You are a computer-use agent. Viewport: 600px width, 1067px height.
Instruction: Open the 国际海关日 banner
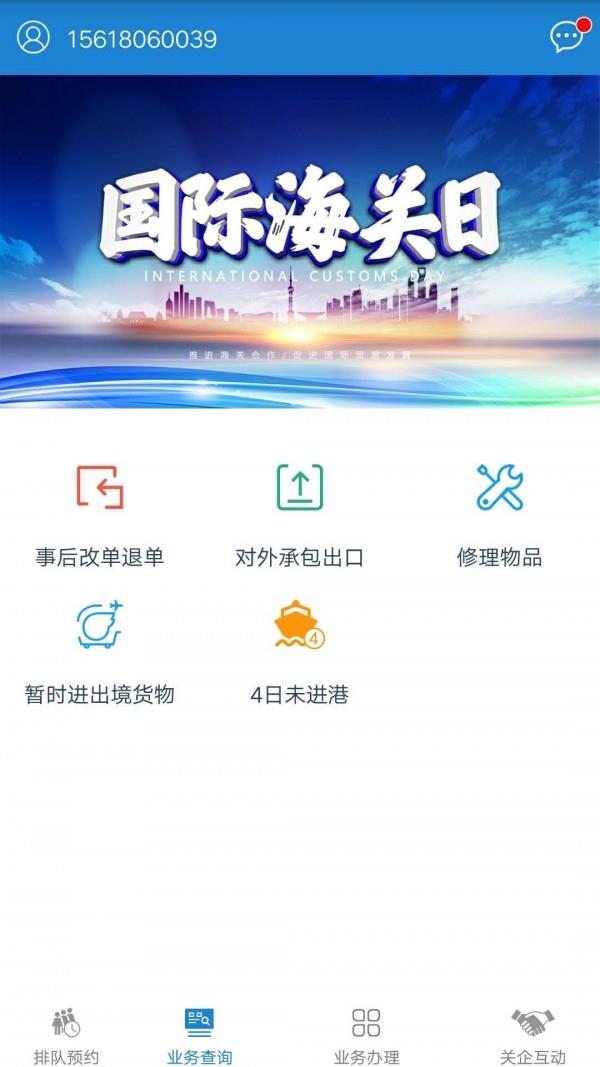click(x=300, y=240)
